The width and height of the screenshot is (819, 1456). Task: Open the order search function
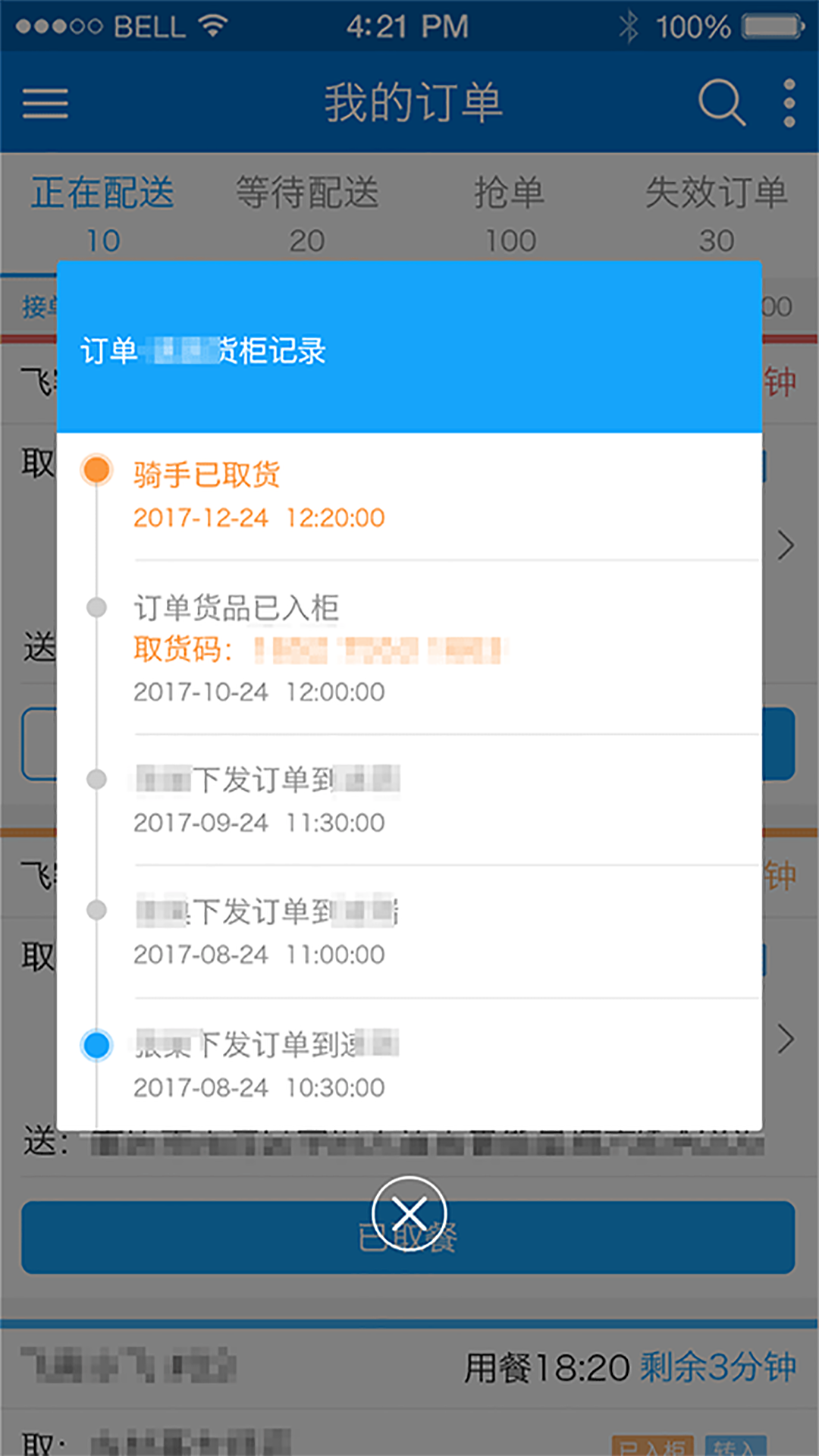720,104
